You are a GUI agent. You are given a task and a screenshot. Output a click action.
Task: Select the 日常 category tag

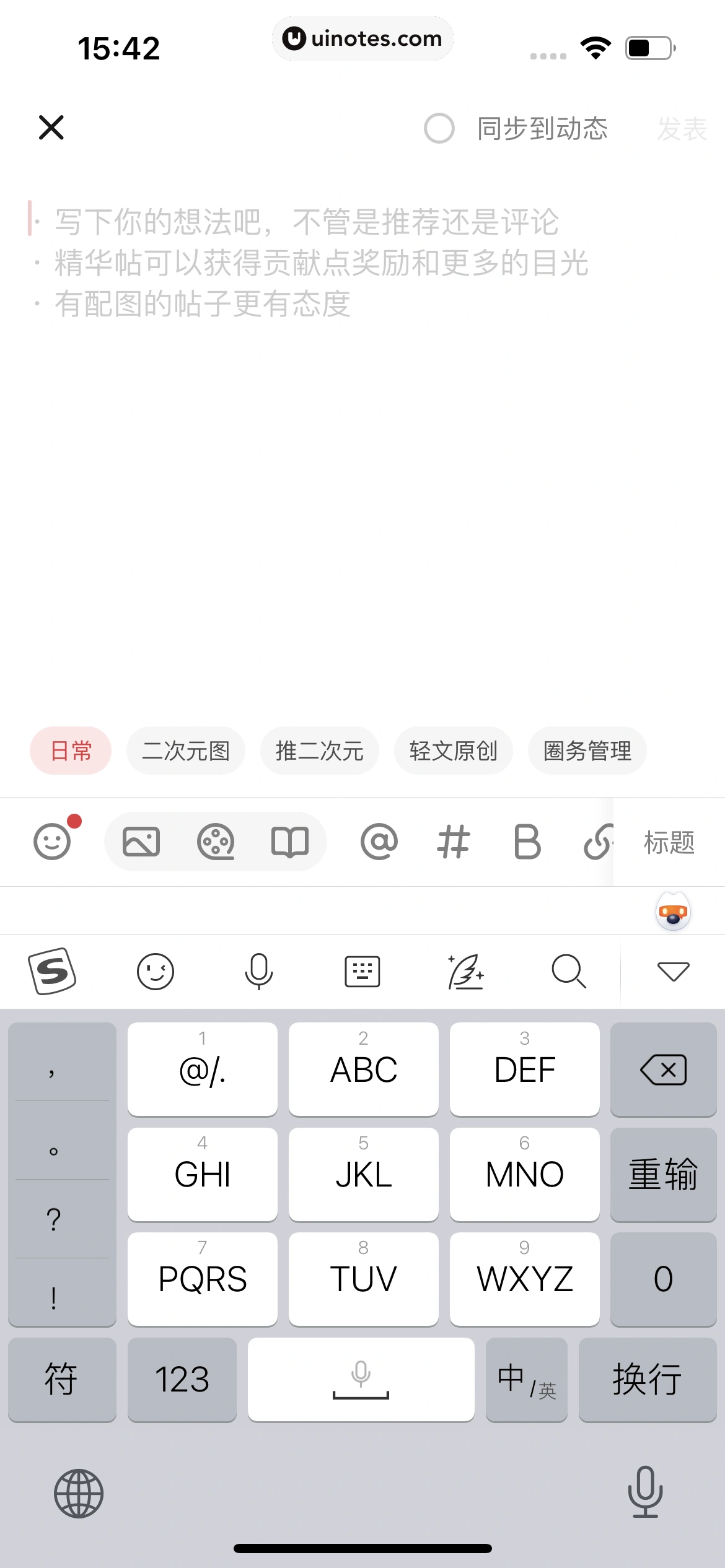coord(70,750)
